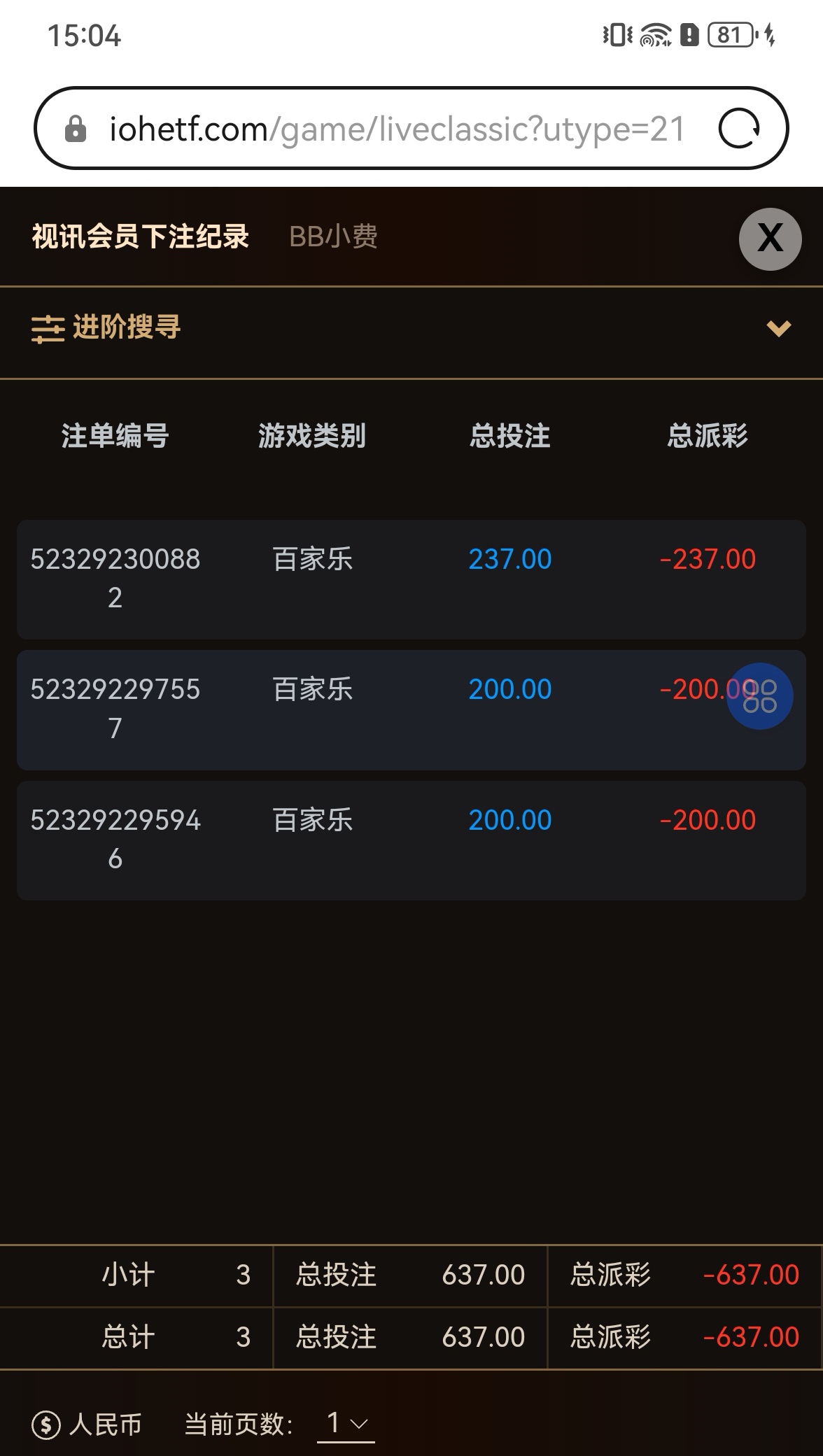Viewport: 823px width, 1456px height.
Task: Tap the battery indicator icon
Action: pyautogui.click(x=729, y=35)
